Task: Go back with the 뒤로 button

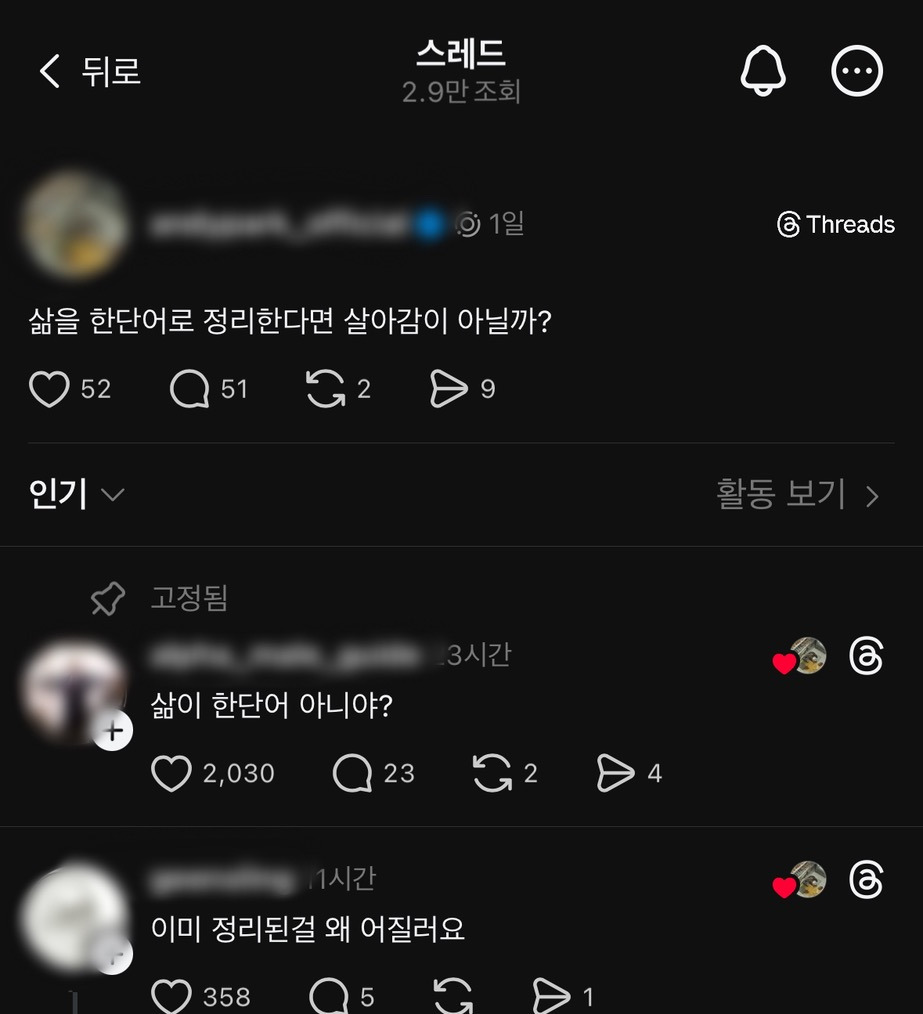Action: click(88, 71)
